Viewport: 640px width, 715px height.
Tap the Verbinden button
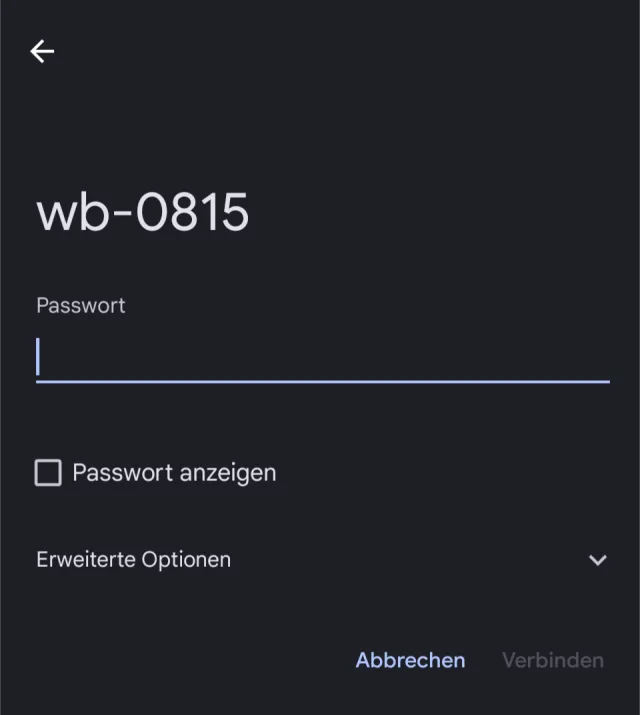coord(552,660)
